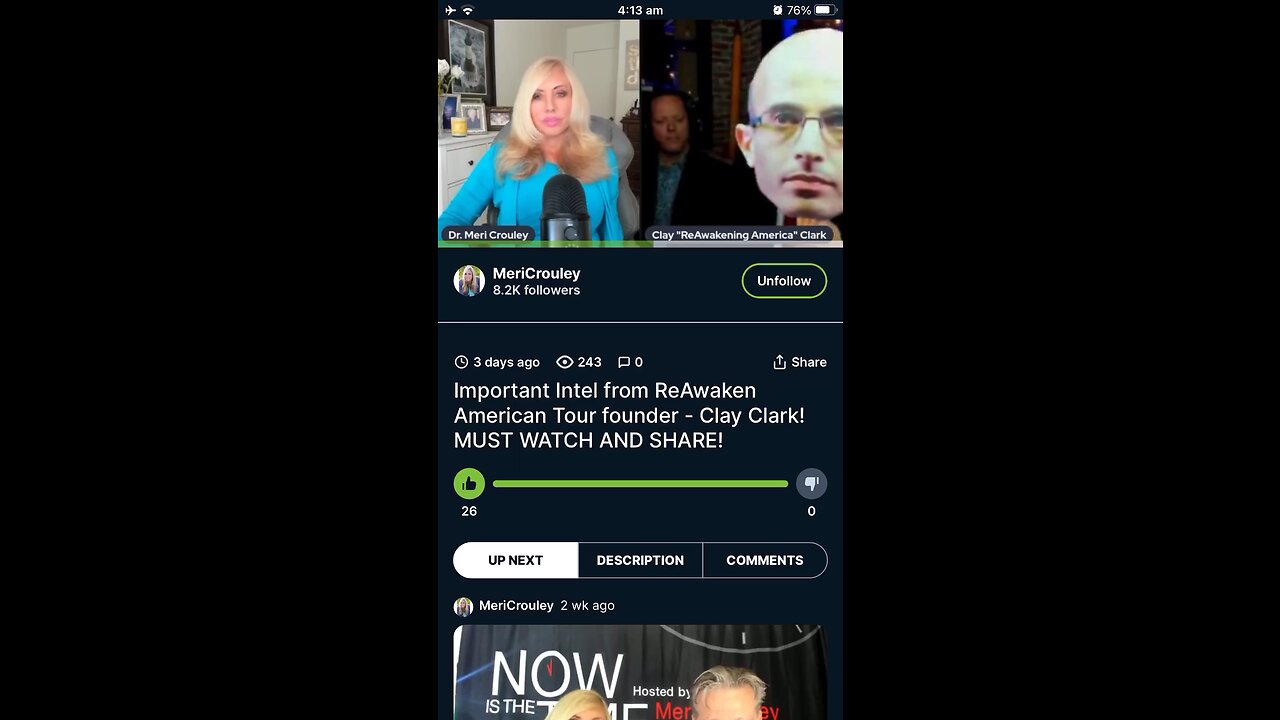Tap the video player area
1280x720 pixels.
point(640,133)
